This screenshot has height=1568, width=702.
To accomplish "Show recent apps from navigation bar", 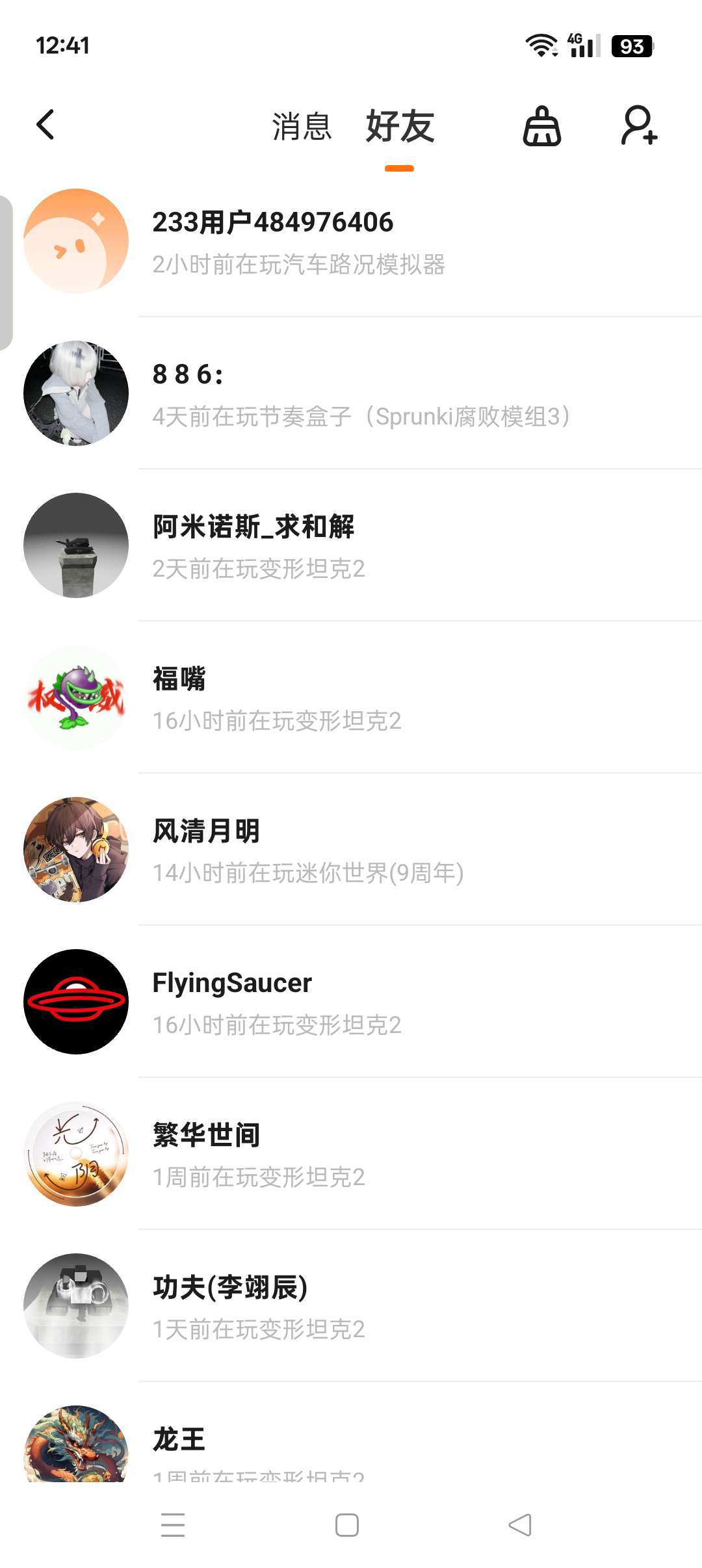I will [173, 1525].
